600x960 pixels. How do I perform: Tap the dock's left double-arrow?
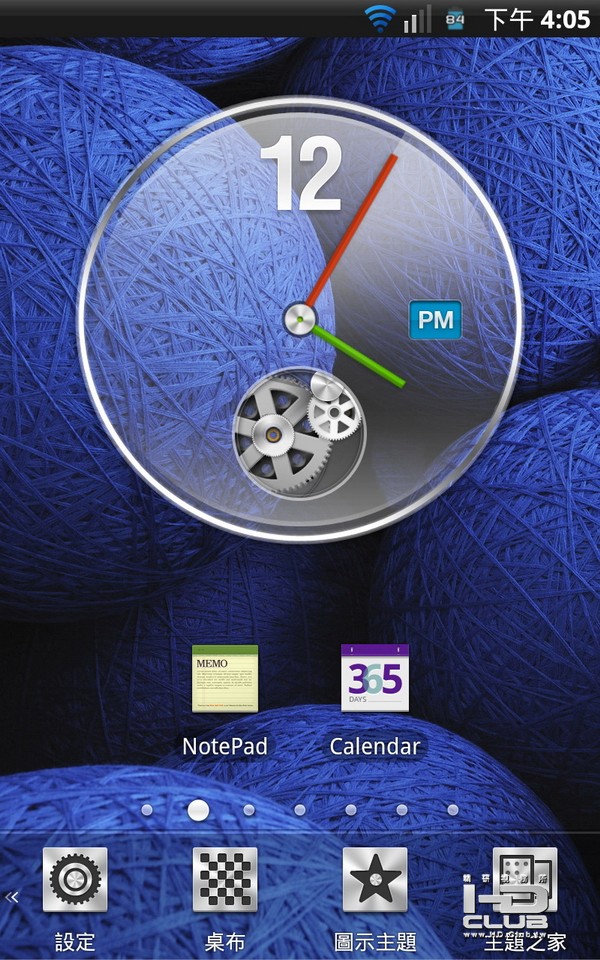click(x=12, y=897)
